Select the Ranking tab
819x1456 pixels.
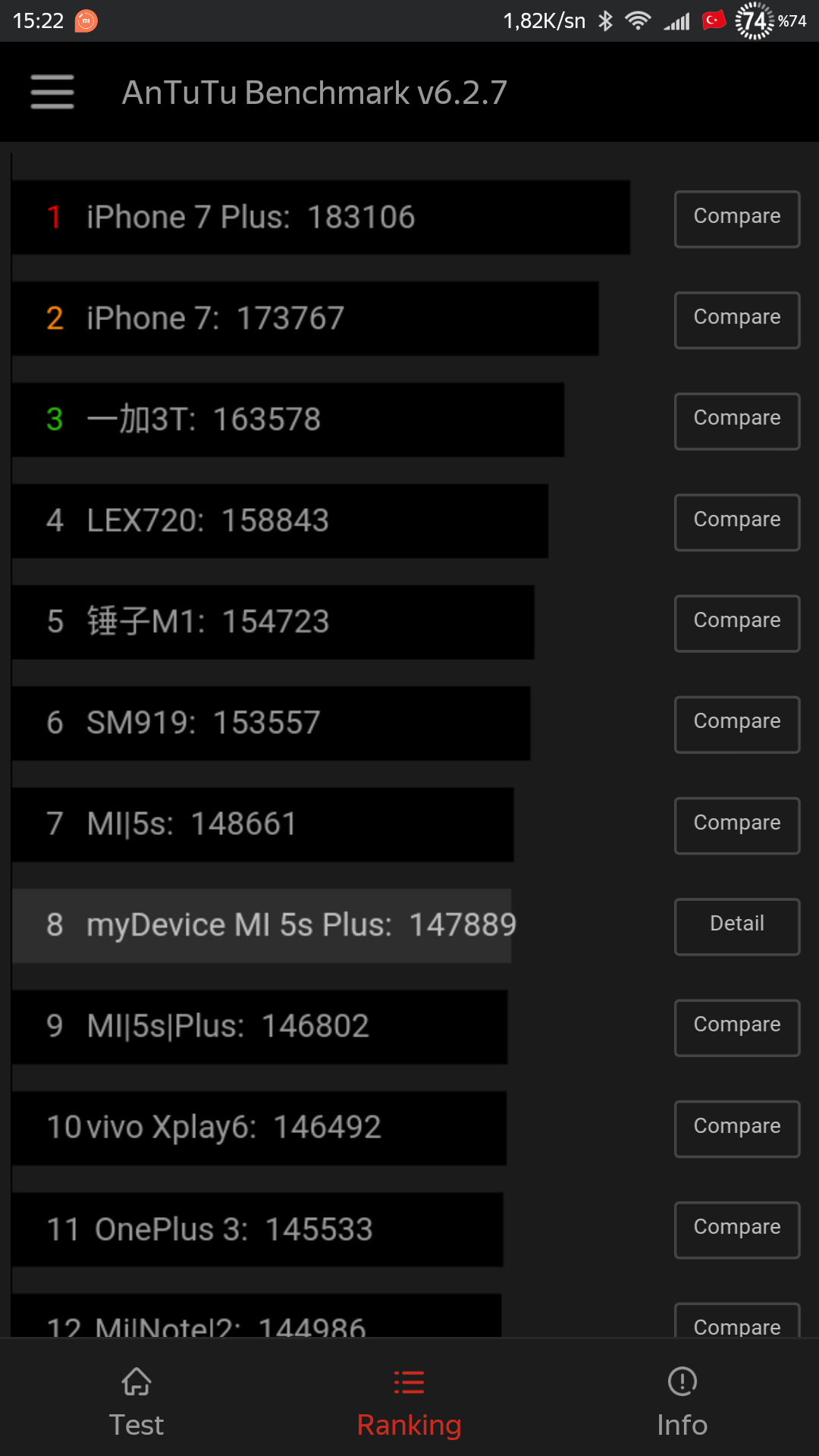409,1402
